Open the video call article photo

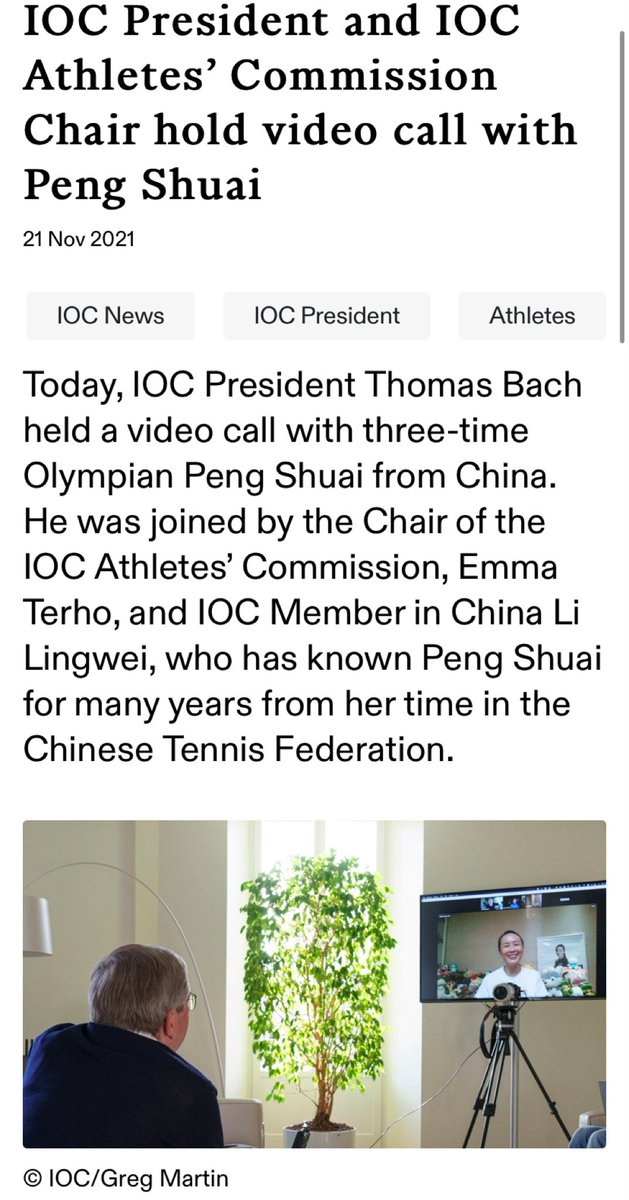pyautogui.click(x=314, y=984)
